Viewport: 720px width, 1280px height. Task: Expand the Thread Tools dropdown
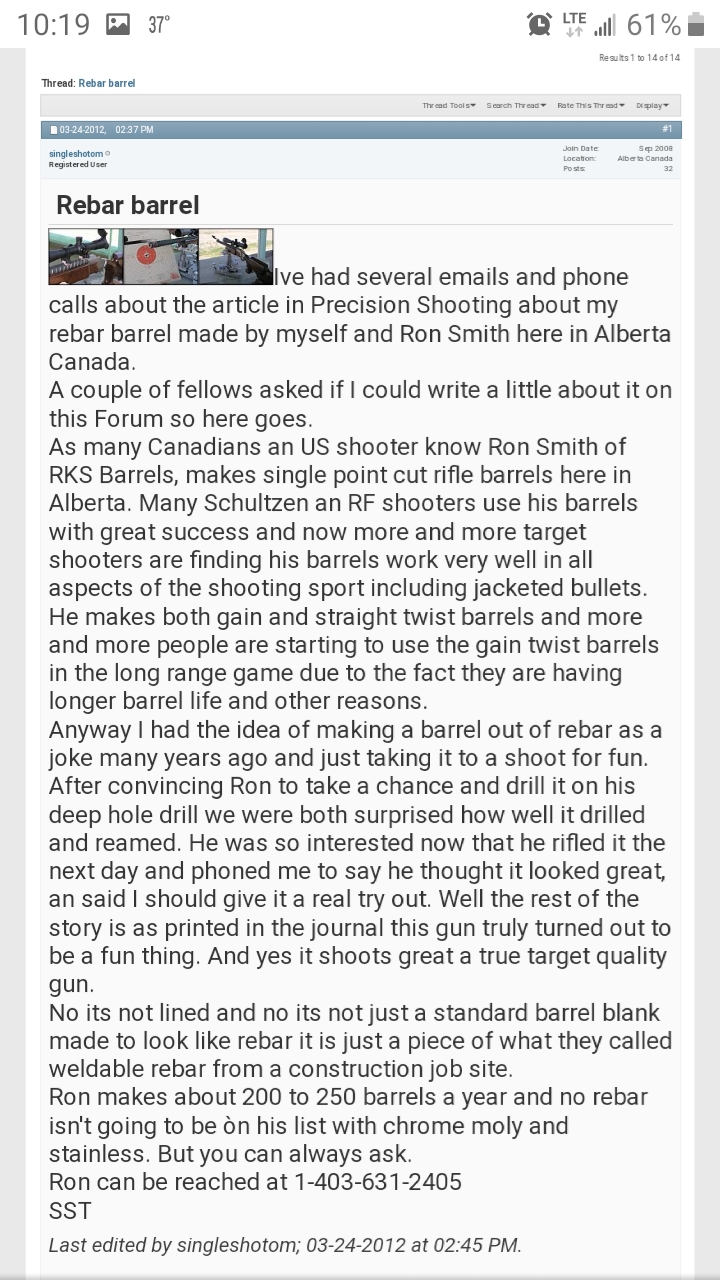449,105
